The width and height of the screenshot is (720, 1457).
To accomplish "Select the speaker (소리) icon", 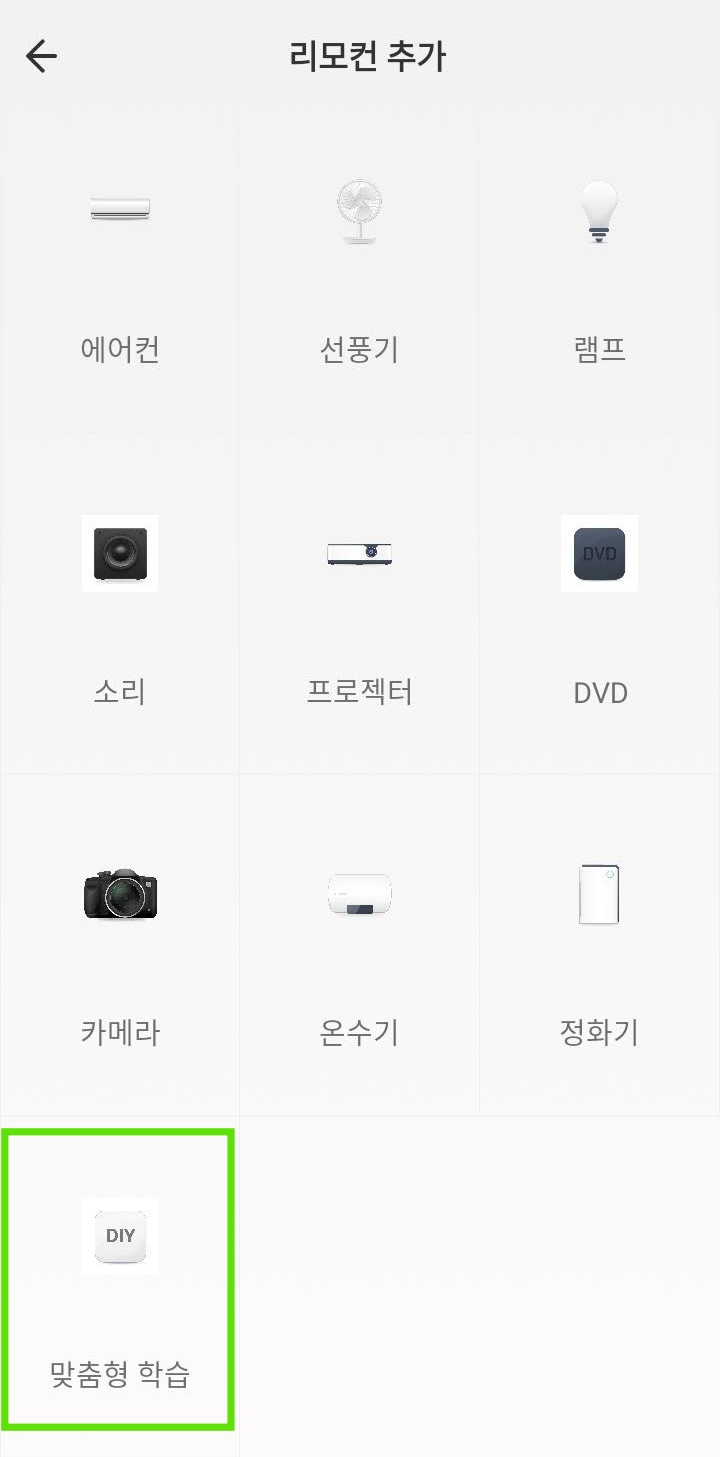I will click(120, 553).
